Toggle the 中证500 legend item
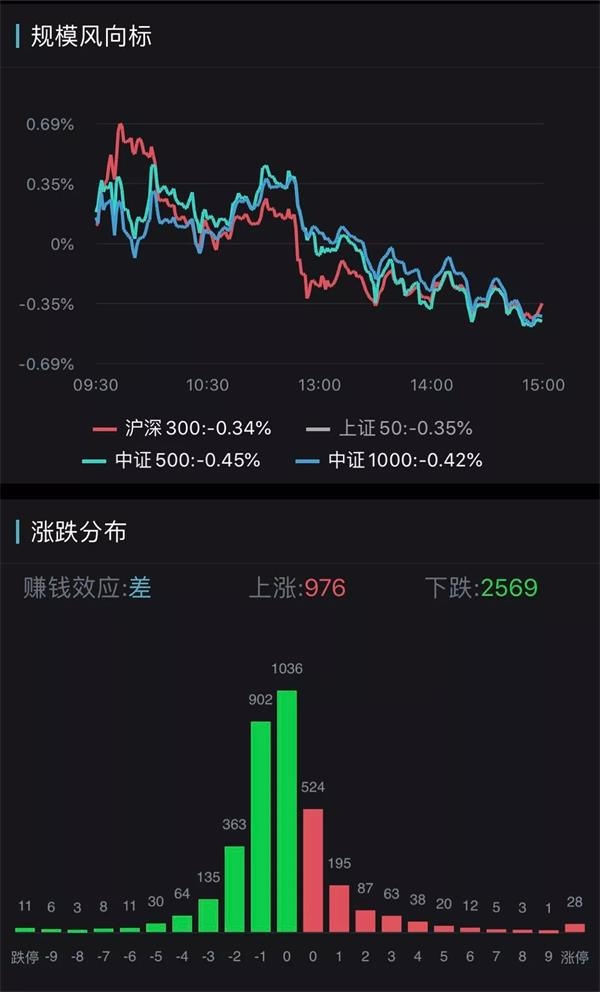Image resolution: width=600 pixels, height=992 pixels. click(172, 461)
